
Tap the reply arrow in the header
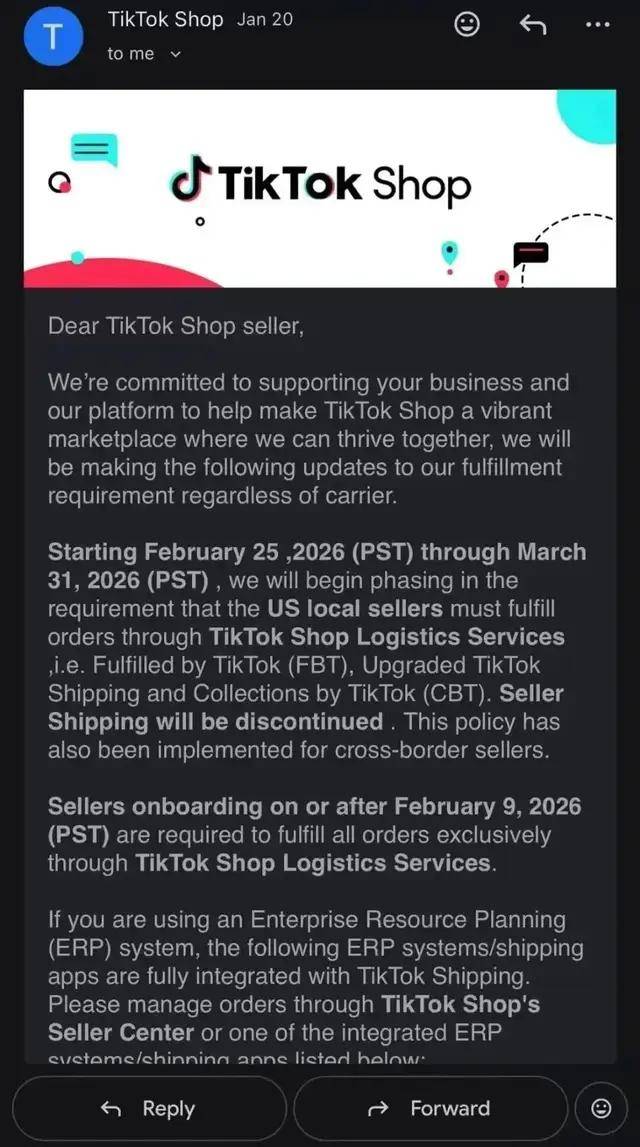point(533,24)
